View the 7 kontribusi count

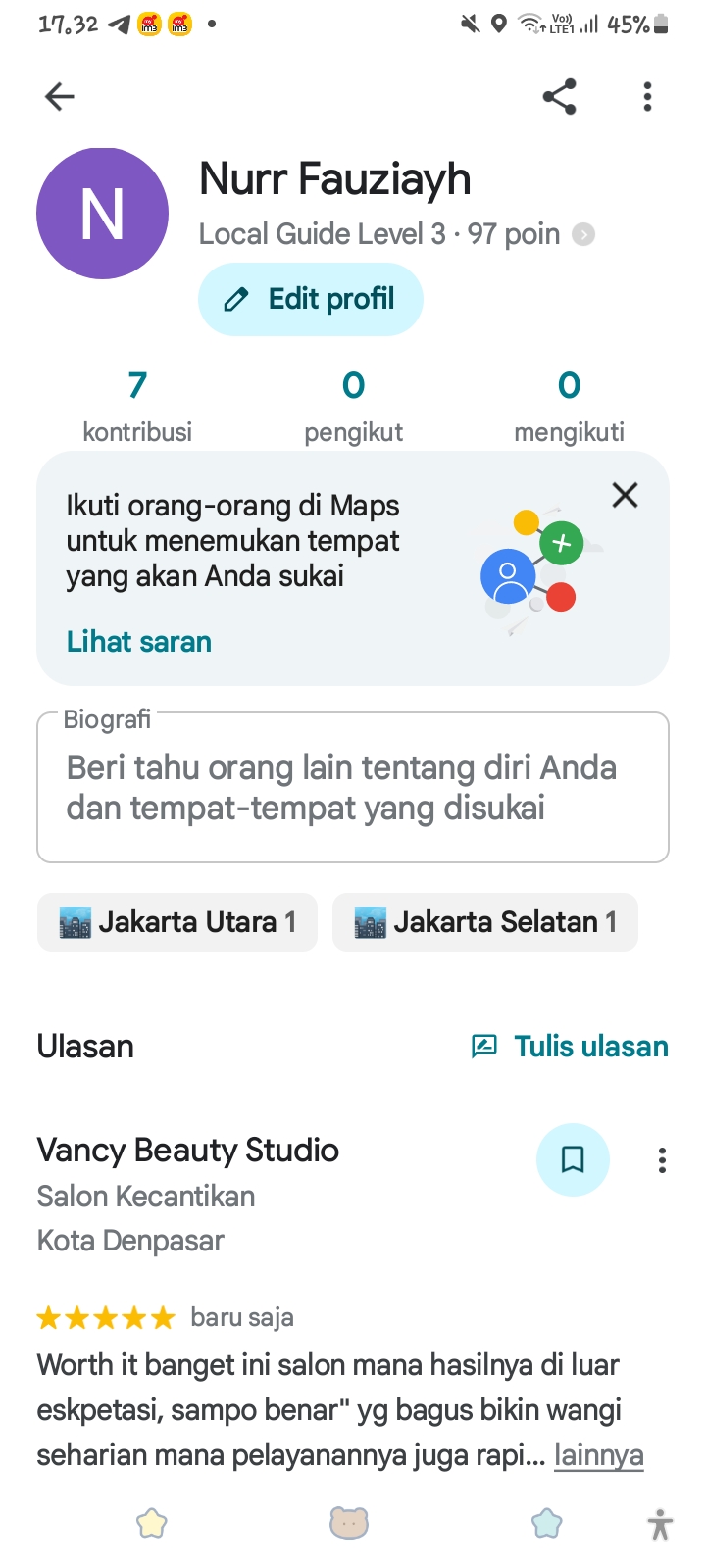pos(137,406)
